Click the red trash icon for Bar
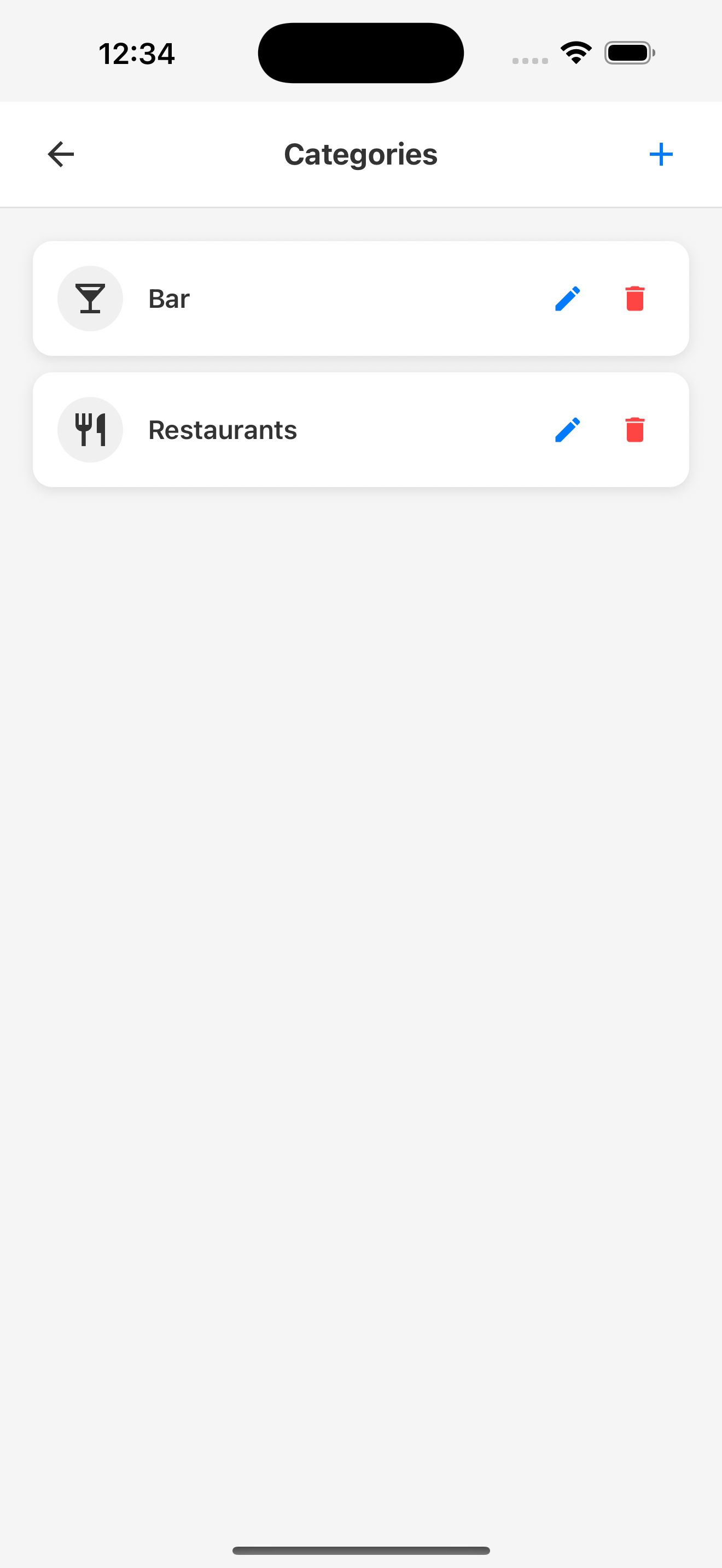This screenshot has height=1568, width=722. 634,299
